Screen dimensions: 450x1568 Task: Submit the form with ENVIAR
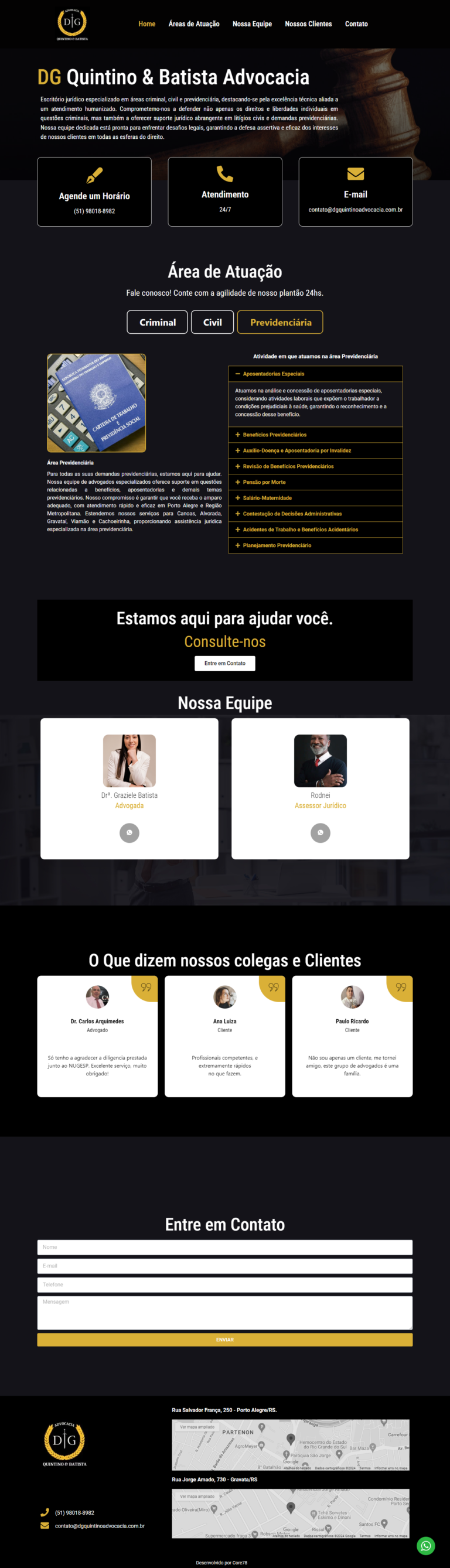(224, 1340)
